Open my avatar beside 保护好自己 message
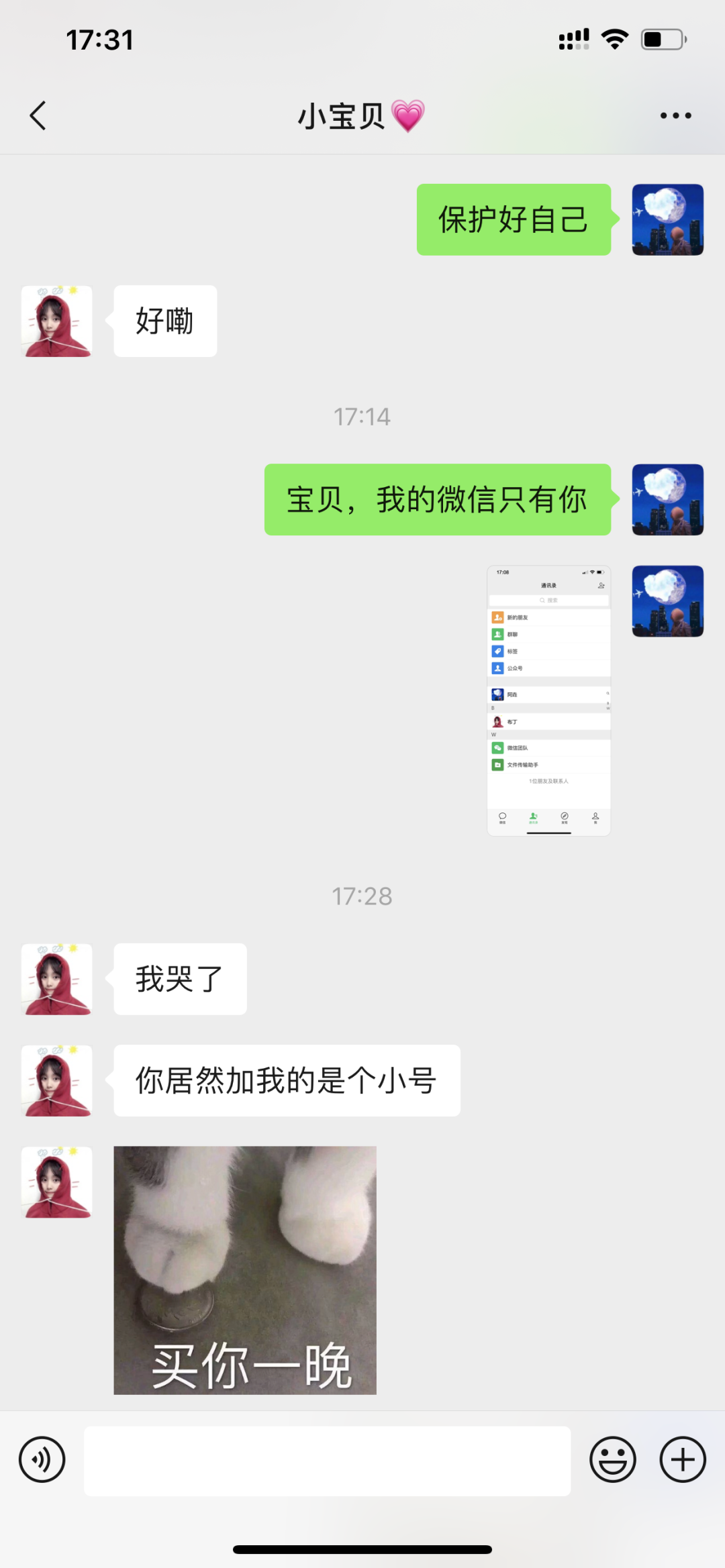The image size is (725, 1568). 667,219
